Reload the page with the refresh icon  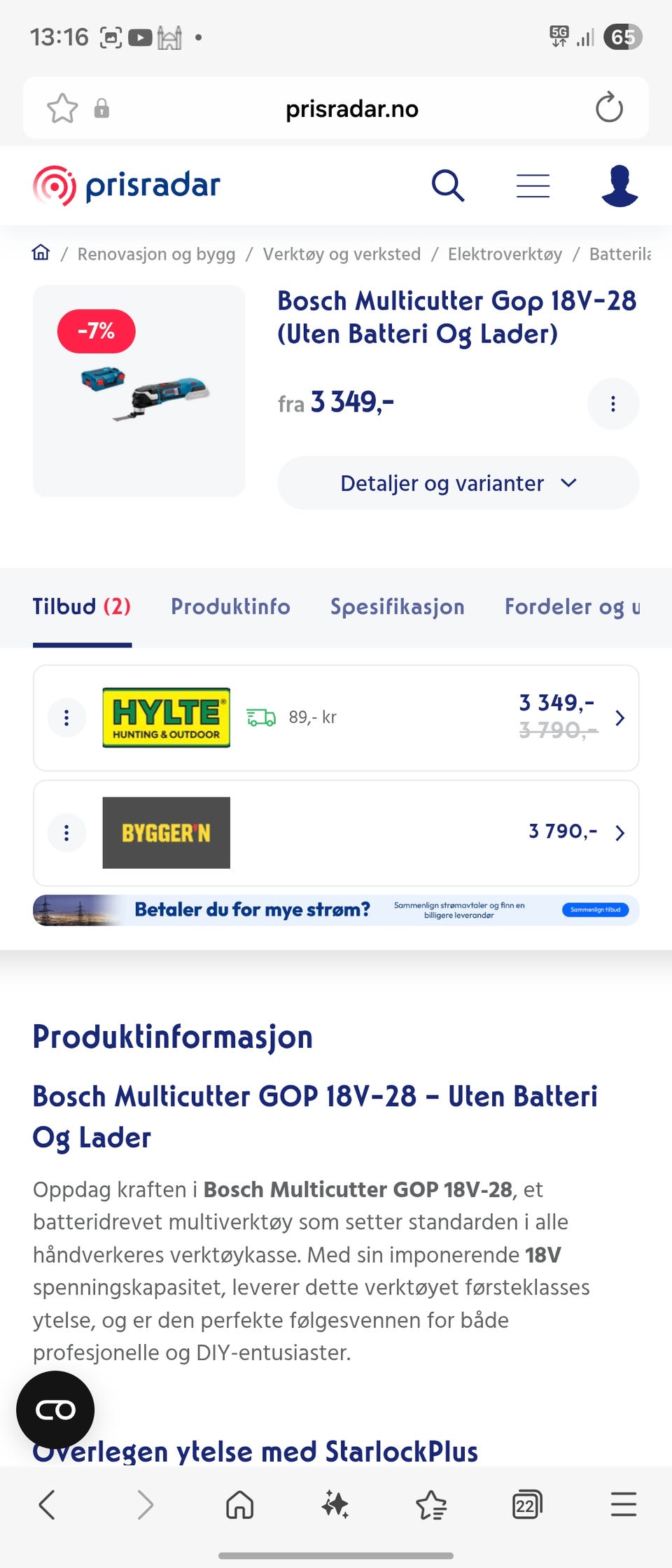609,108
